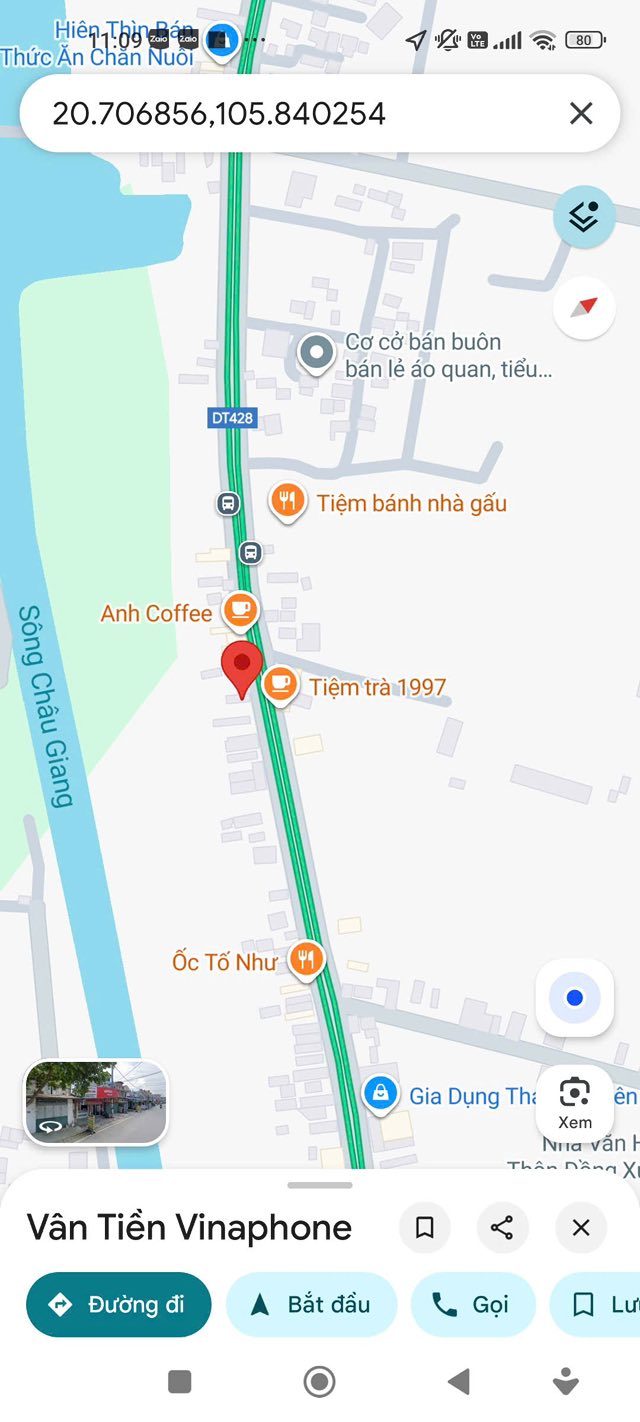Select the Tiệm trà 1997 marker
640x1422 pixels.
click(281, 684)
